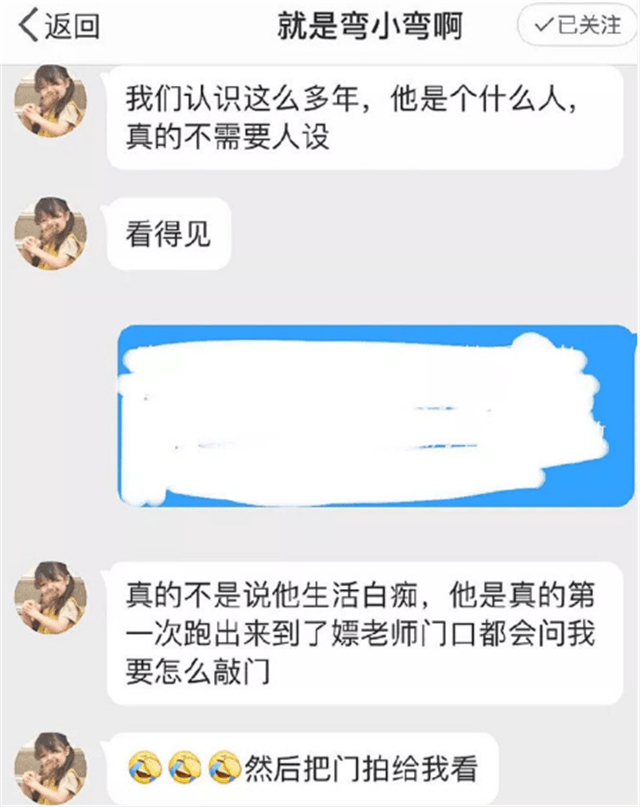
Task: Tap the 已关注 following button
Action: pyautogui.click(x=578, y=28)
